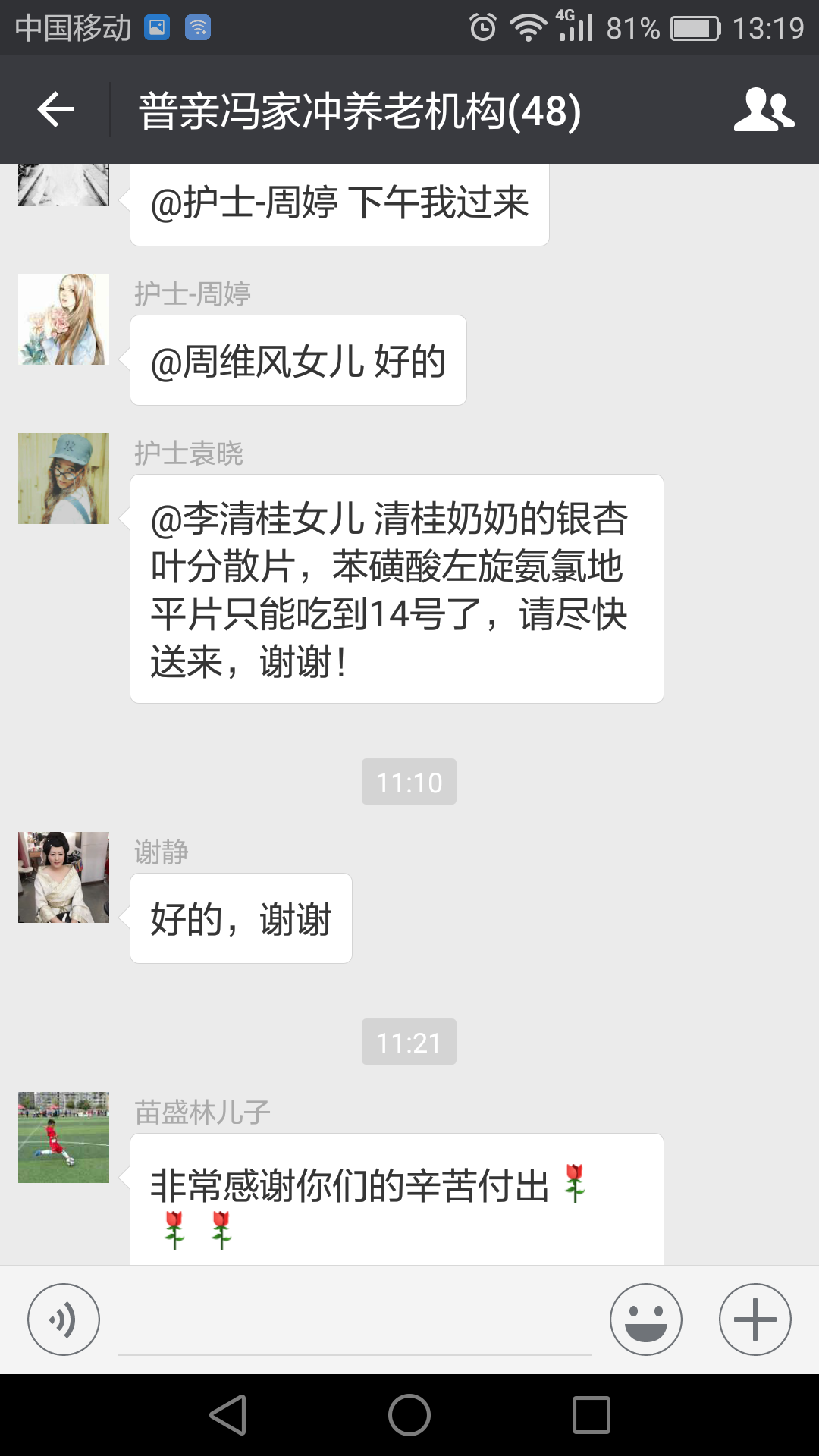The height and width of the screenshot is (1456, 819).
Task: View 苗盛林儿子's profile avatar
Action: click(x=64, y=1137)
